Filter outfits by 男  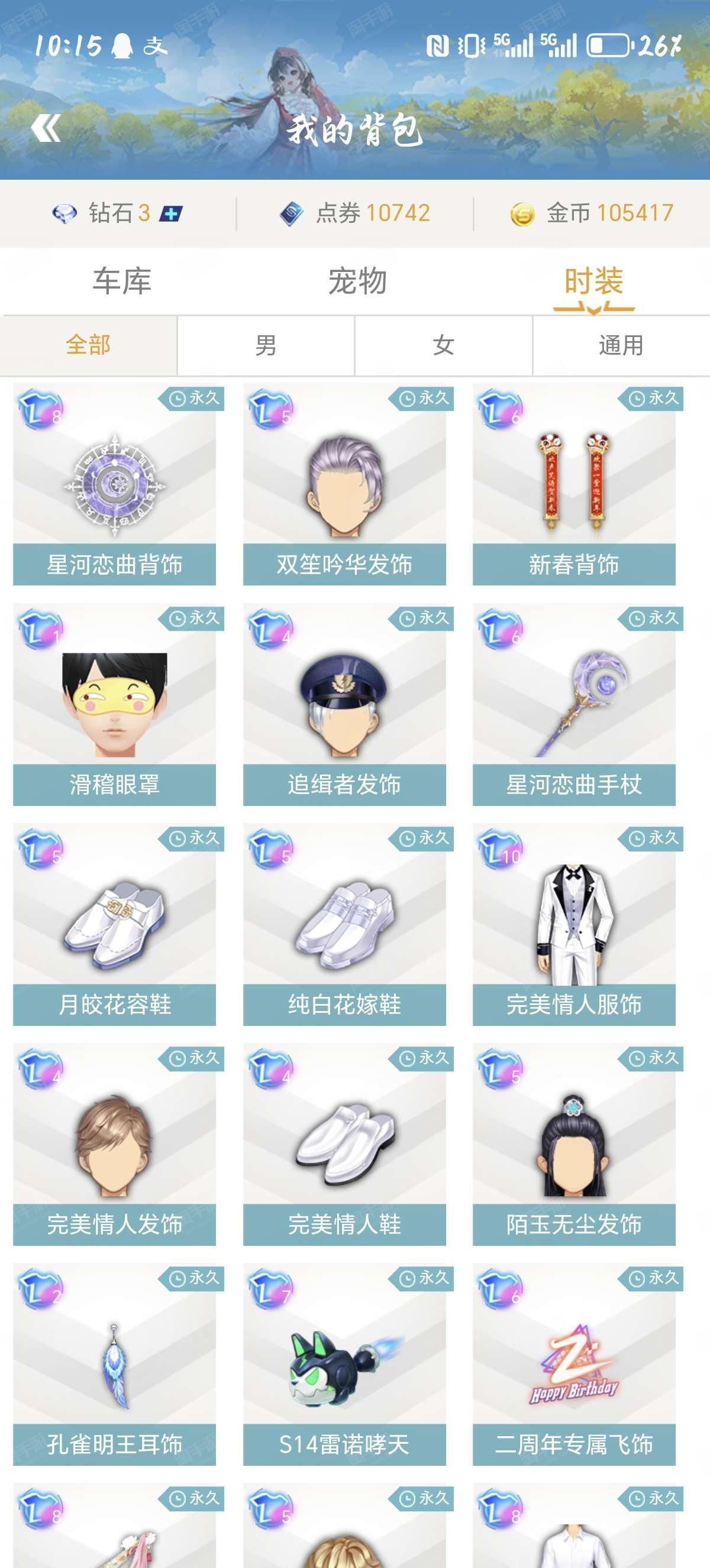tap(266, 345)
